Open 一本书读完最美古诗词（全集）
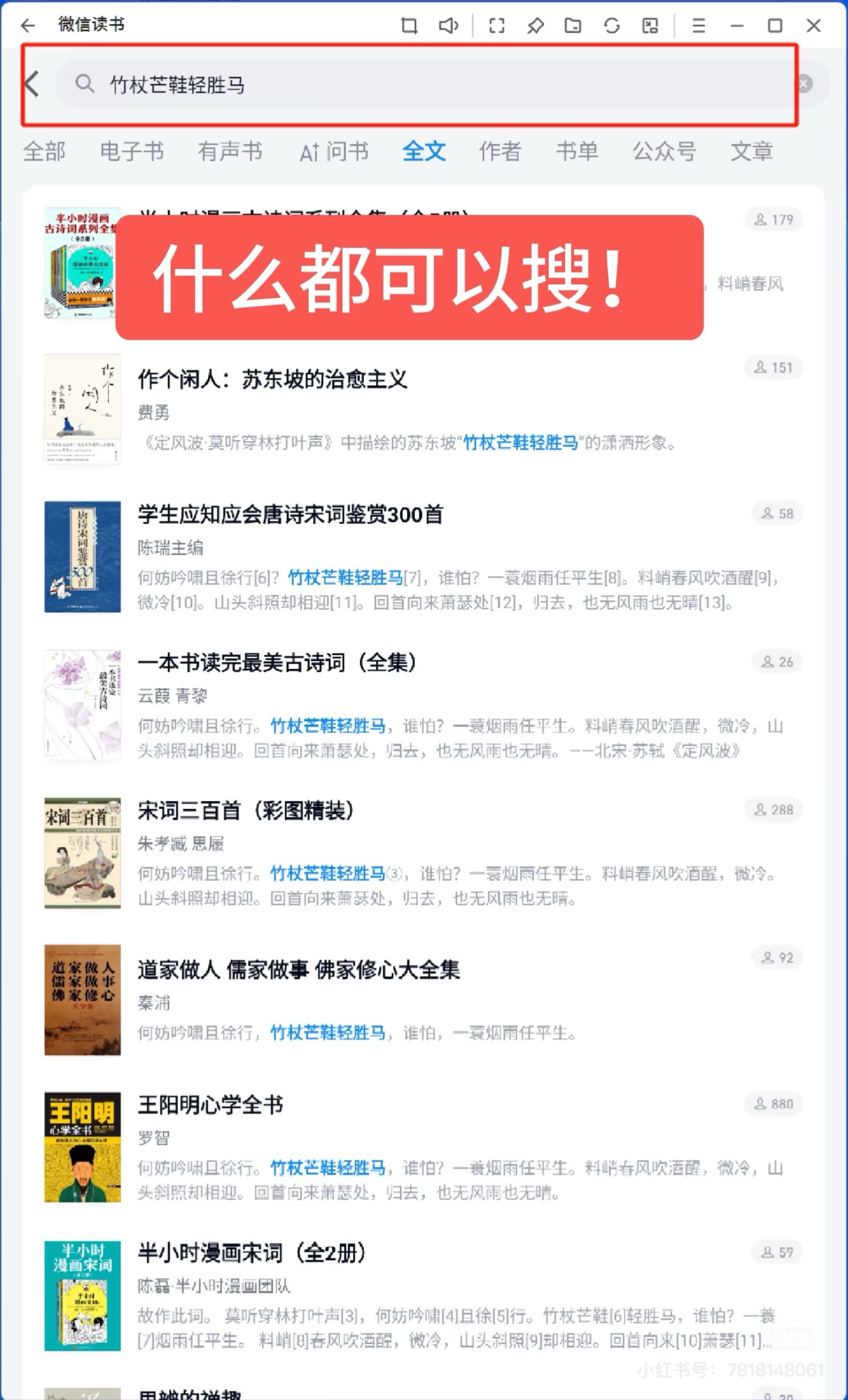This screenshot has height=1400, width=848. pyautogui.click(x=277, y=663)
